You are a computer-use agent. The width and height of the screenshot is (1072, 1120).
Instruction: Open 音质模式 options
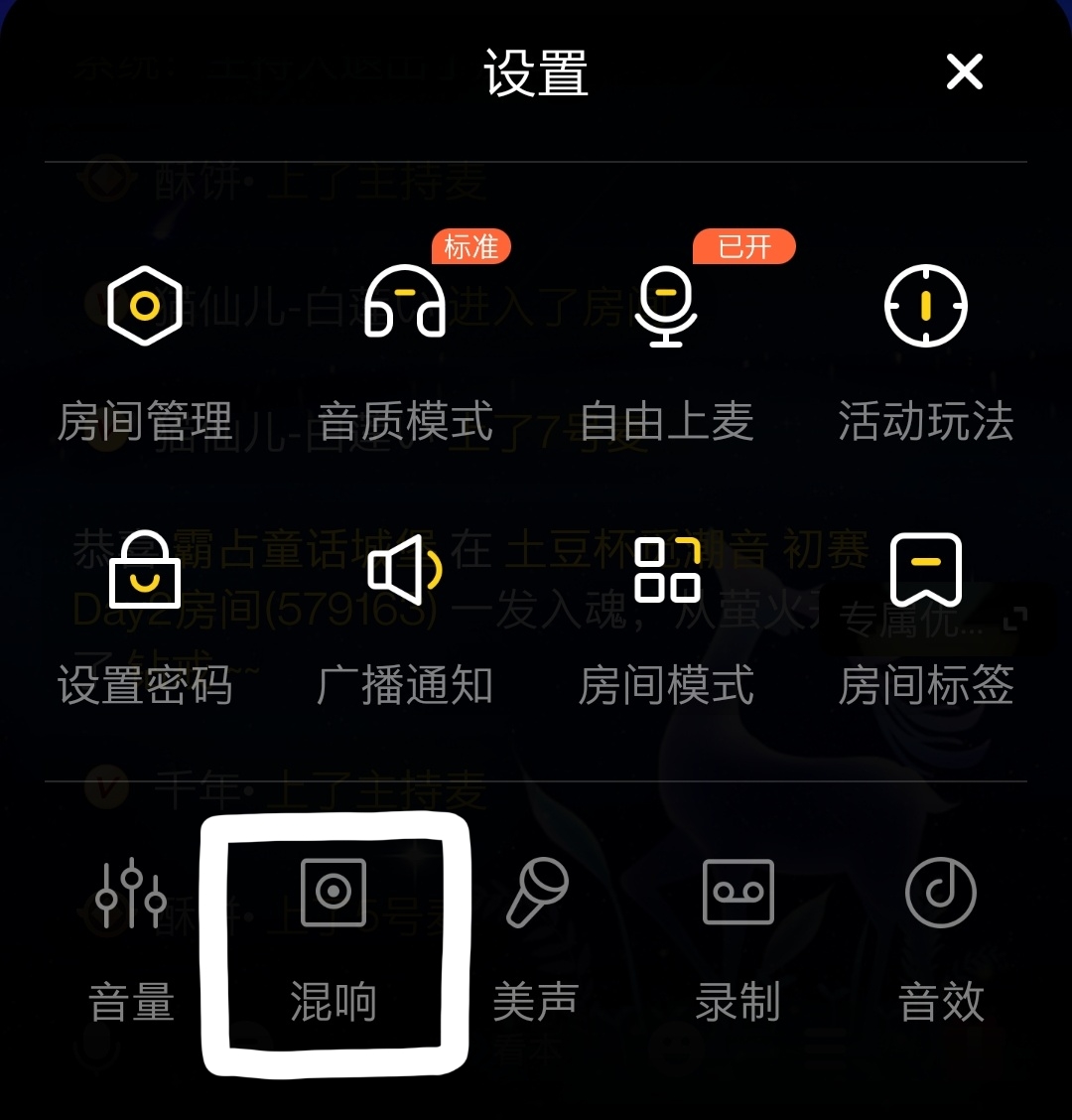pos(405,348)
